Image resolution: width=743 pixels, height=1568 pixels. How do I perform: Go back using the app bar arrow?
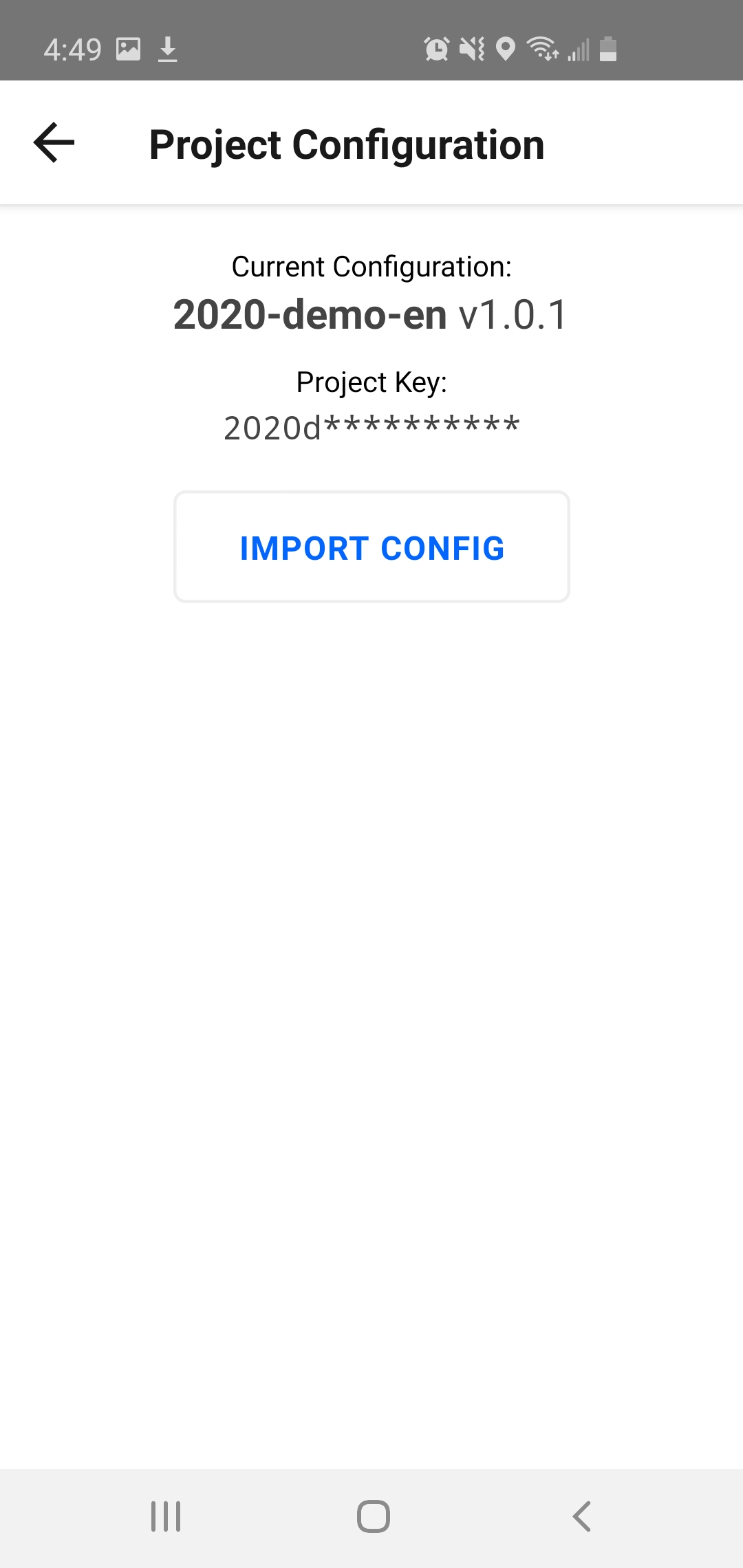54,143
